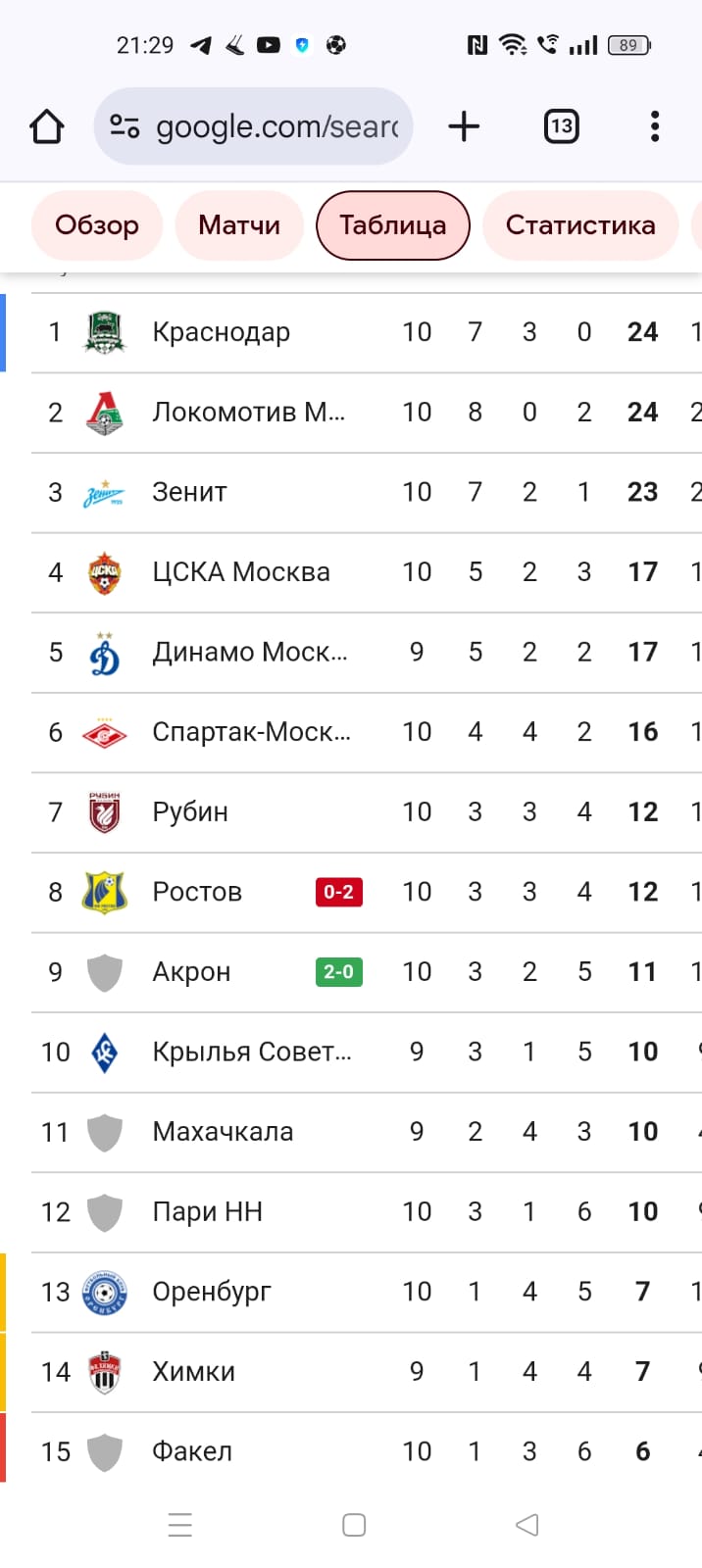Switch to the Матчи tab
Screen dimensions: 702x1568
[x=239, y=225]
